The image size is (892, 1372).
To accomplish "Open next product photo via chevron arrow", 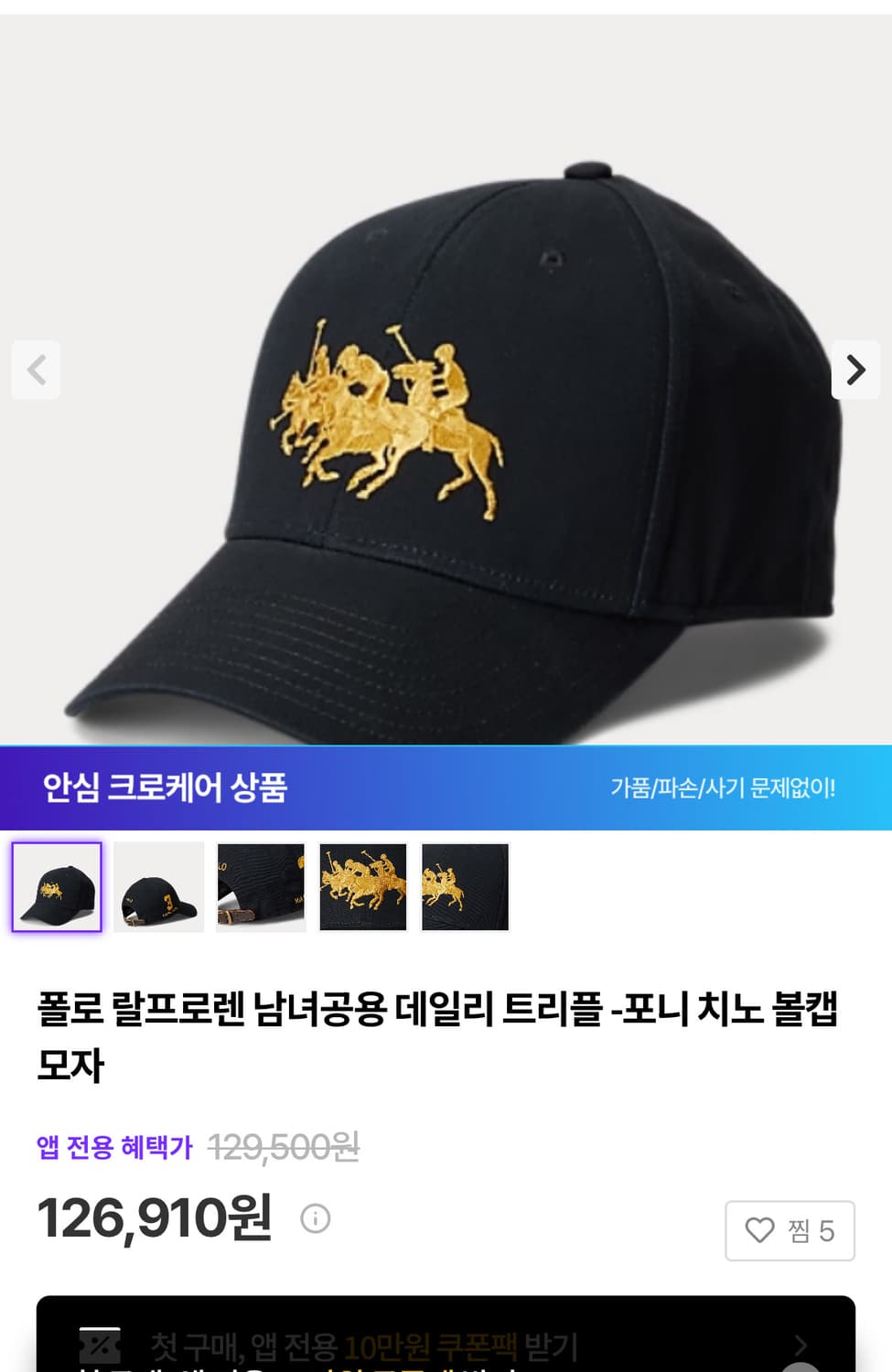I will click(x=856, y=370).
